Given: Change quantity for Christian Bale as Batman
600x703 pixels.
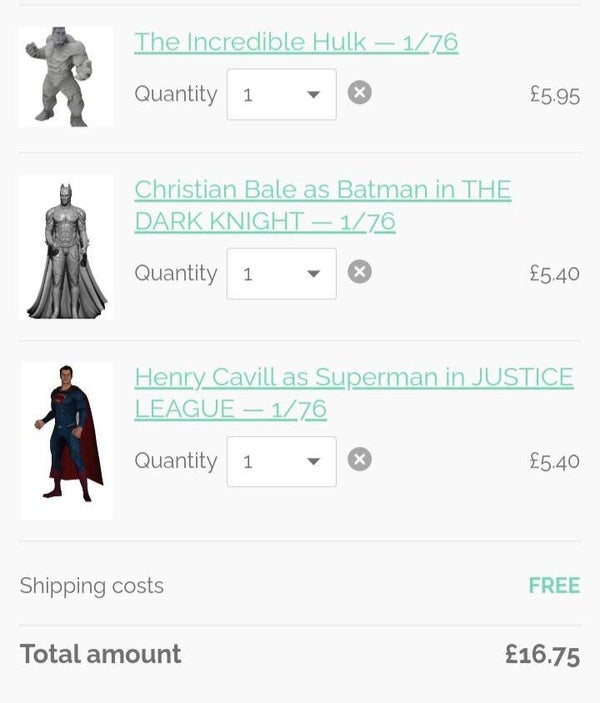Looking at the screenshot, I should click(x=281, y=273).
